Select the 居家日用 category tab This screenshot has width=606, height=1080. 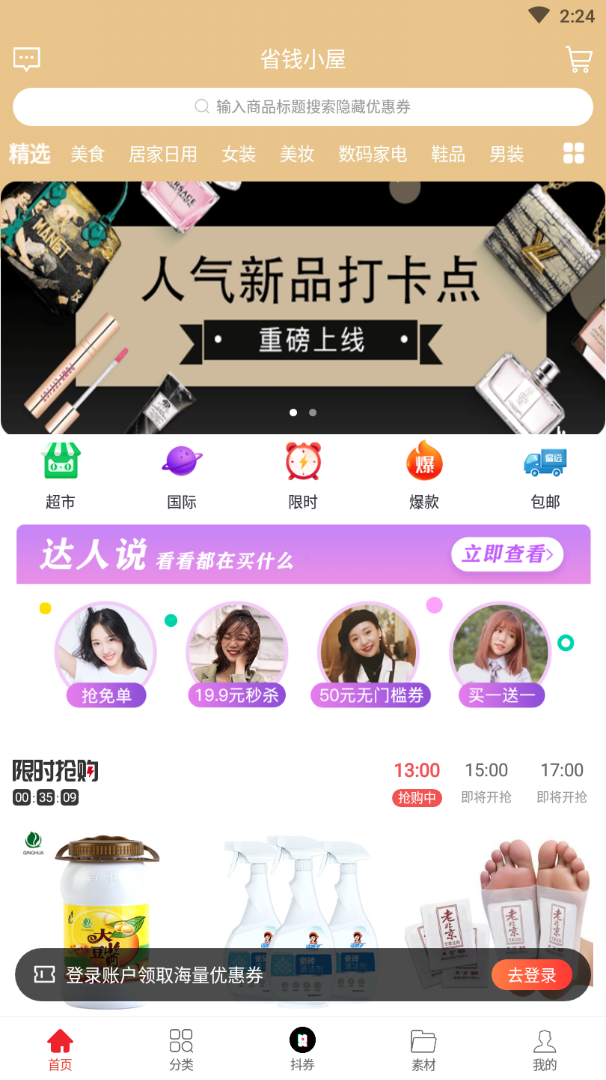(x=163, y=154)
